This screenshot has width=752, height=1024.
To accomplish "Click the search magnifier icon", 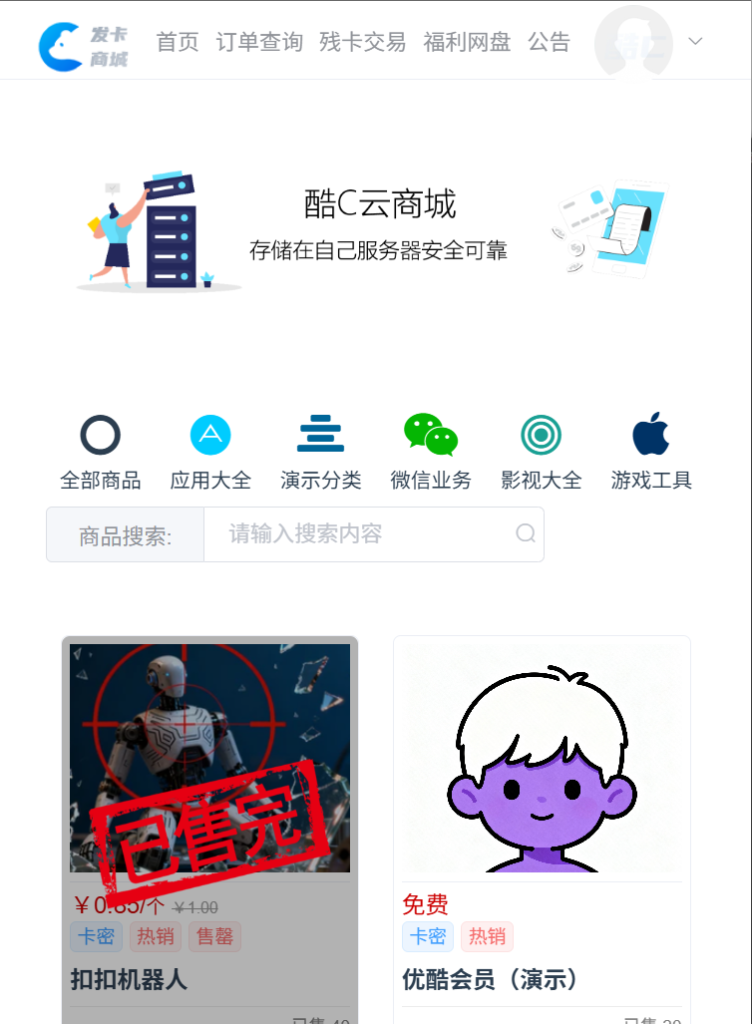I will (x=525, y=534).
